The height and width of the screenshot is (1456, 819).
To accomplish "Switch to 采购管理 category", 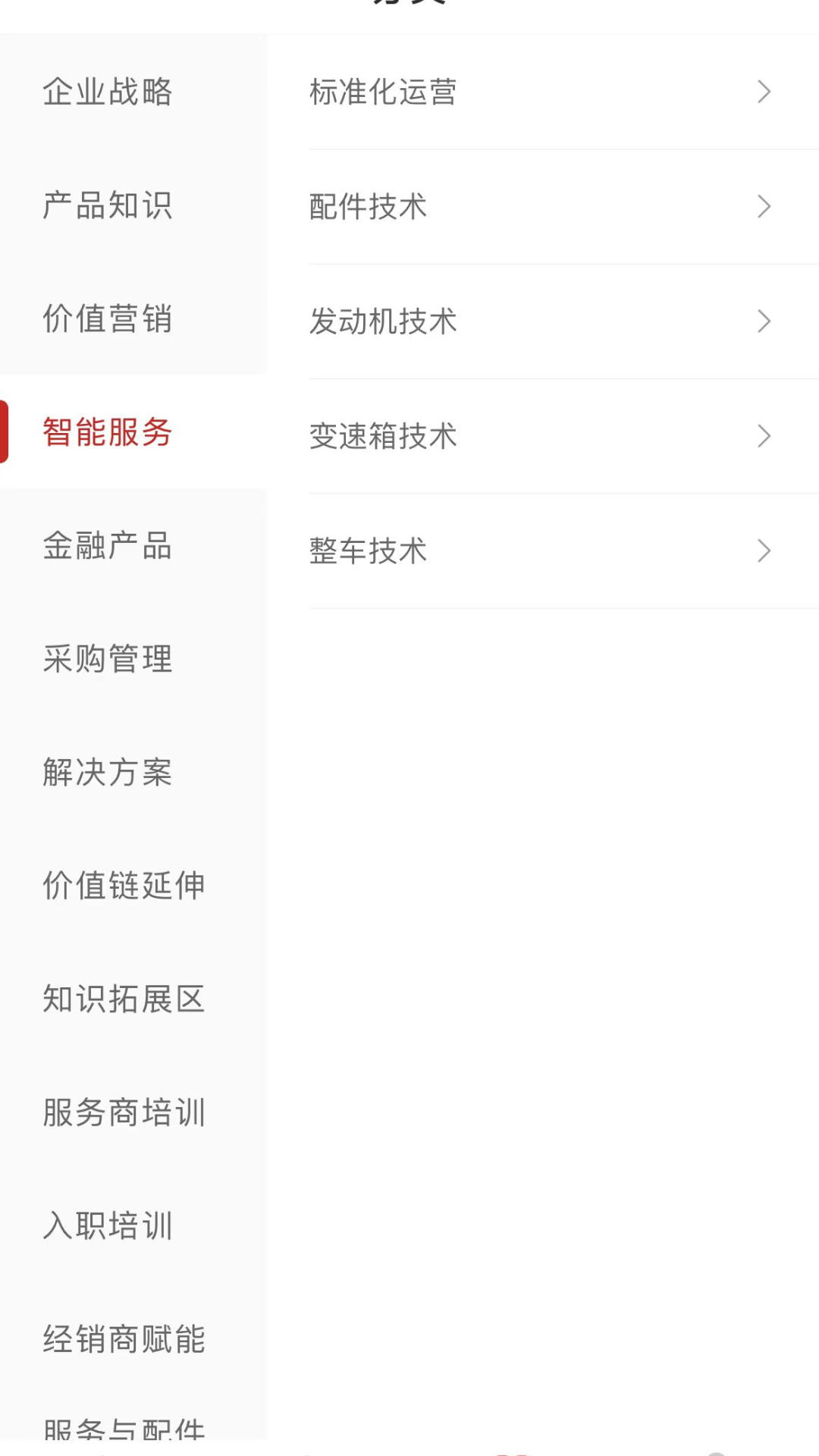I will pyautogui.click(x=108, y=659).
